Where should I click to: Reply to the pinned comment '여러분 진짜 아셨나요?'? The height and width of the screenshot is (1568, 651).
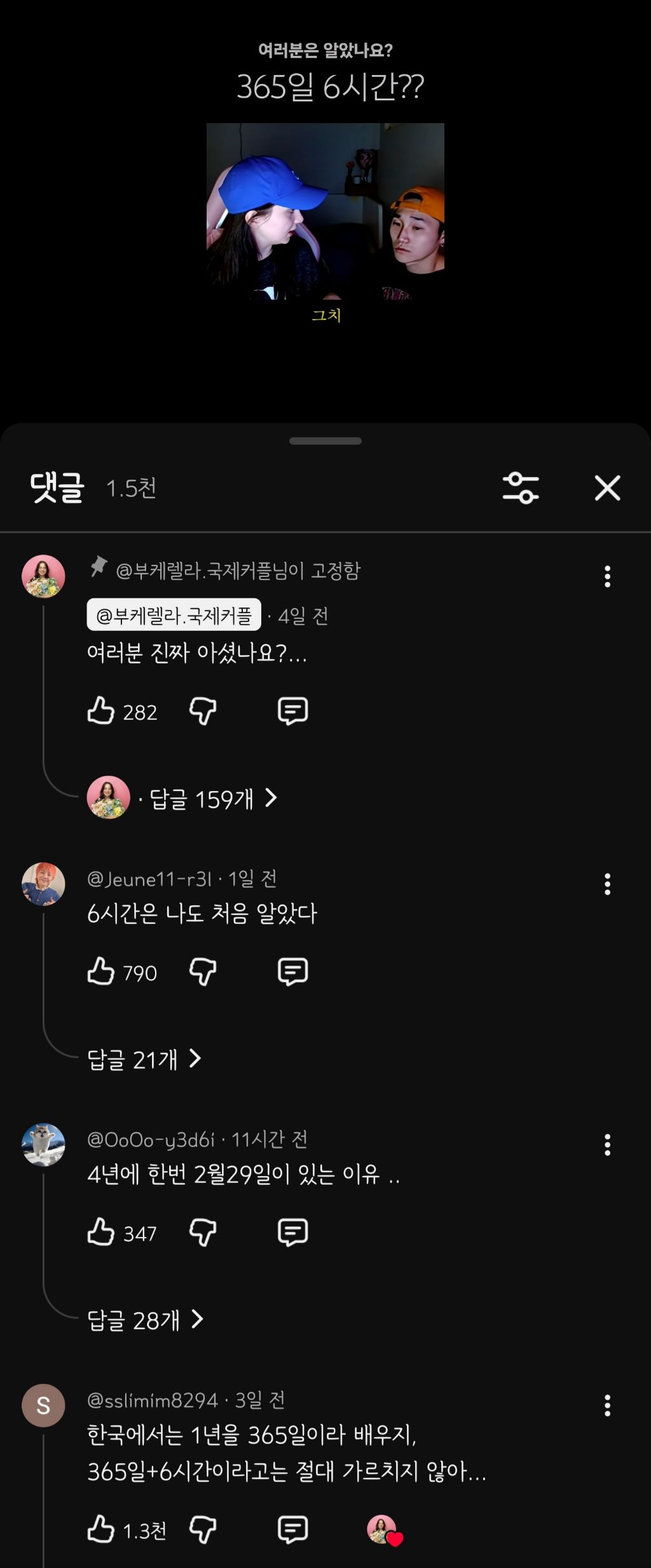pyautogui.click(x=292, y=711)
